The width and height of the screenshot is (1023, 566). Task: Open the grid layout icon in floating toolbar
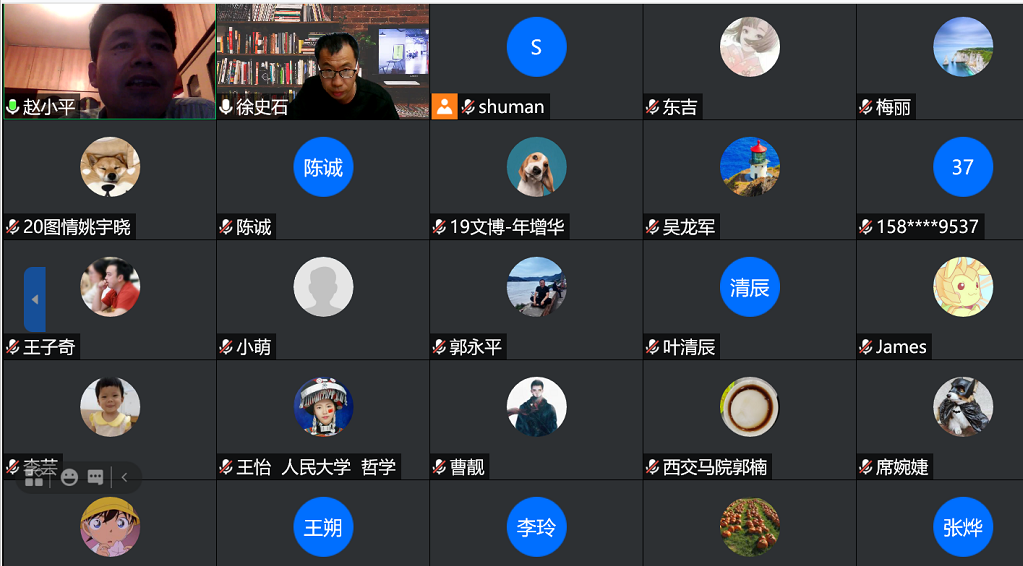34,477
